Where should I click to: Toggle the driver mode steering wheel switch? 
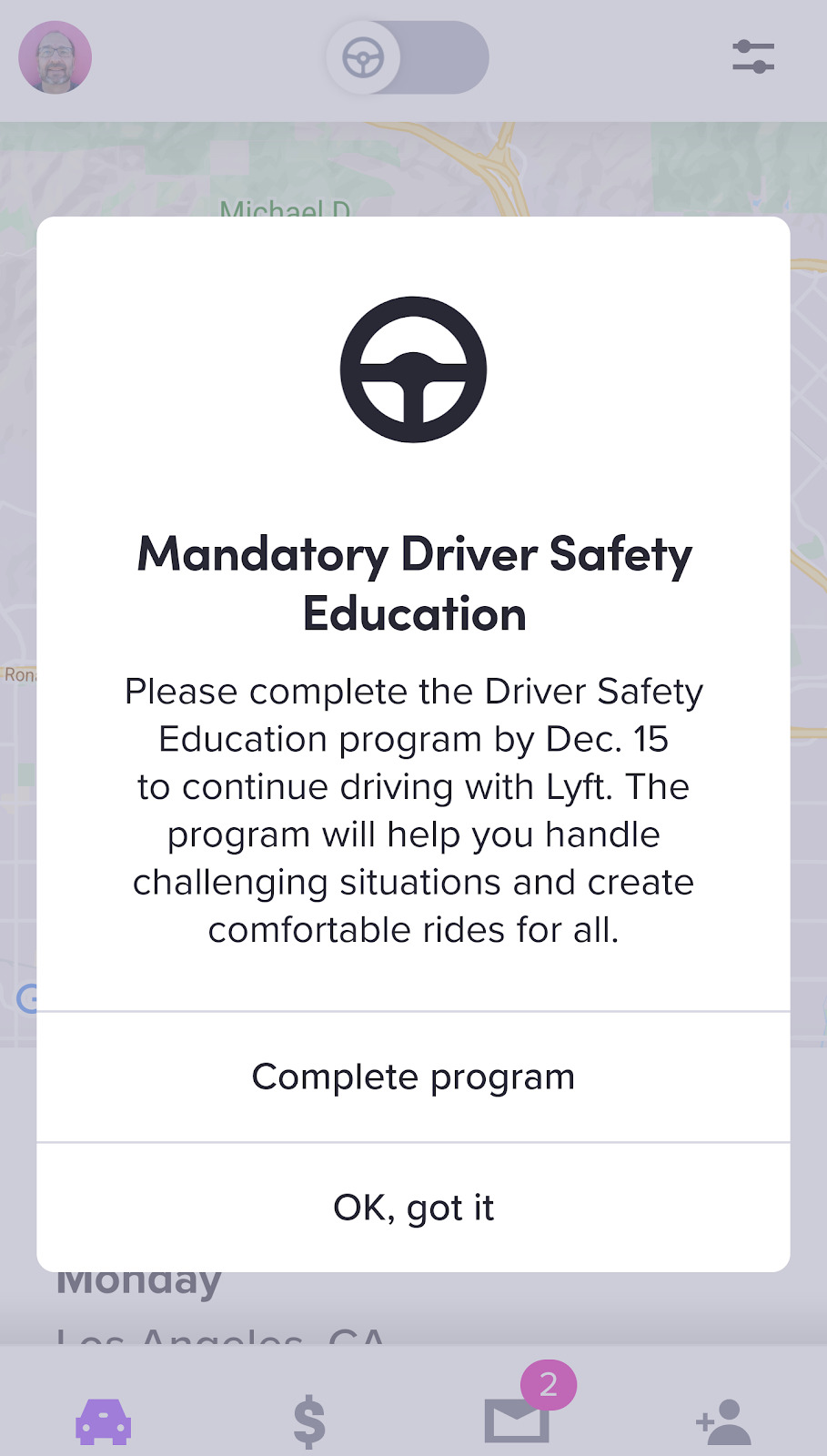pos(407,58)
